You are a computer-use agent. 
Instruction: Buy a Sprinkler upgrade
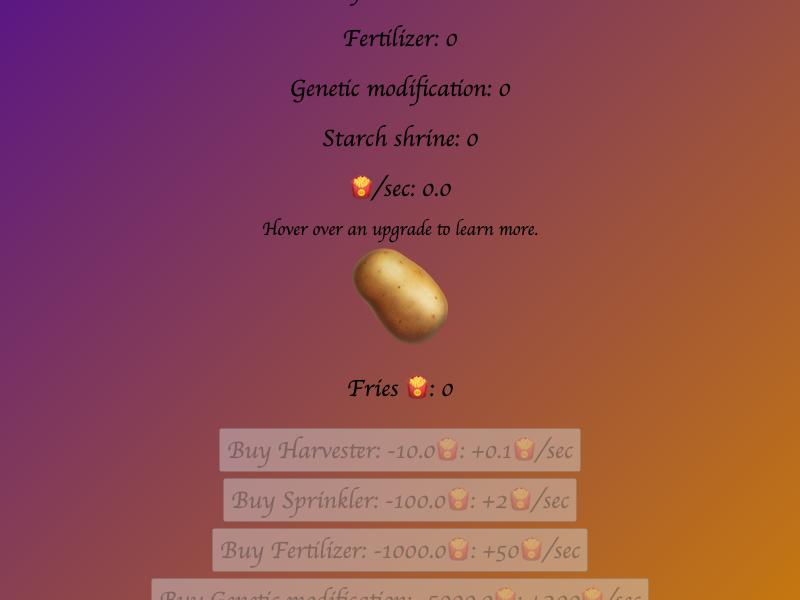(x=400, y=500)
